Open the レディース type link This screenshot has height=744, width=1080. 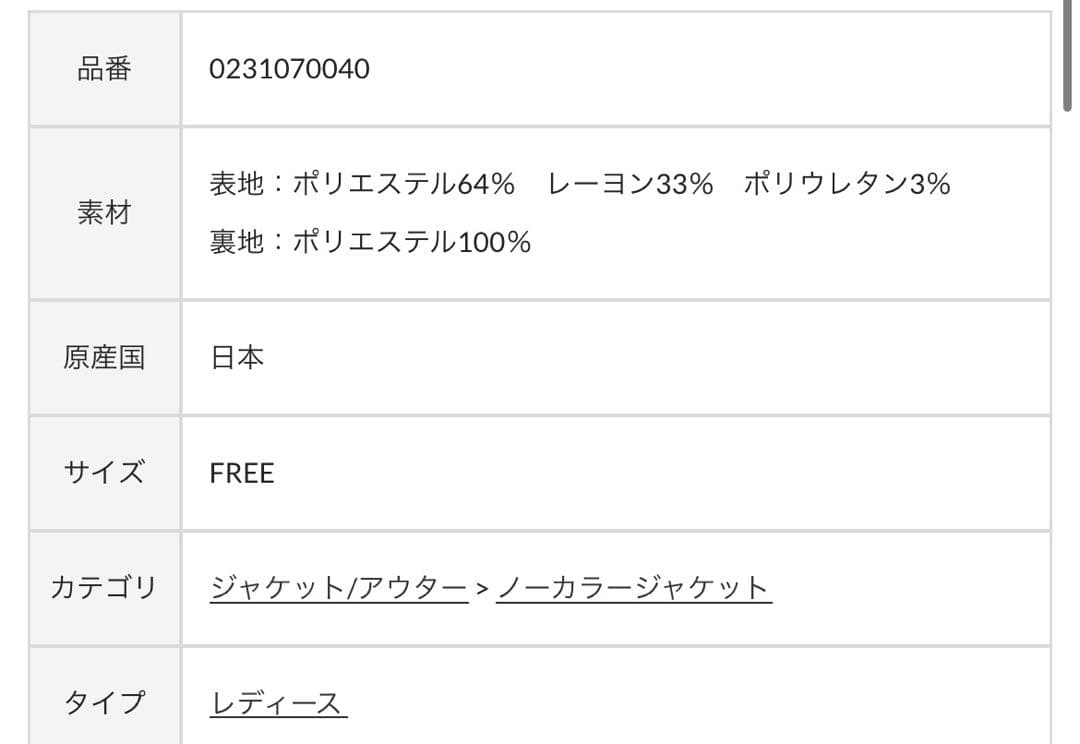[x=278, y=703]
